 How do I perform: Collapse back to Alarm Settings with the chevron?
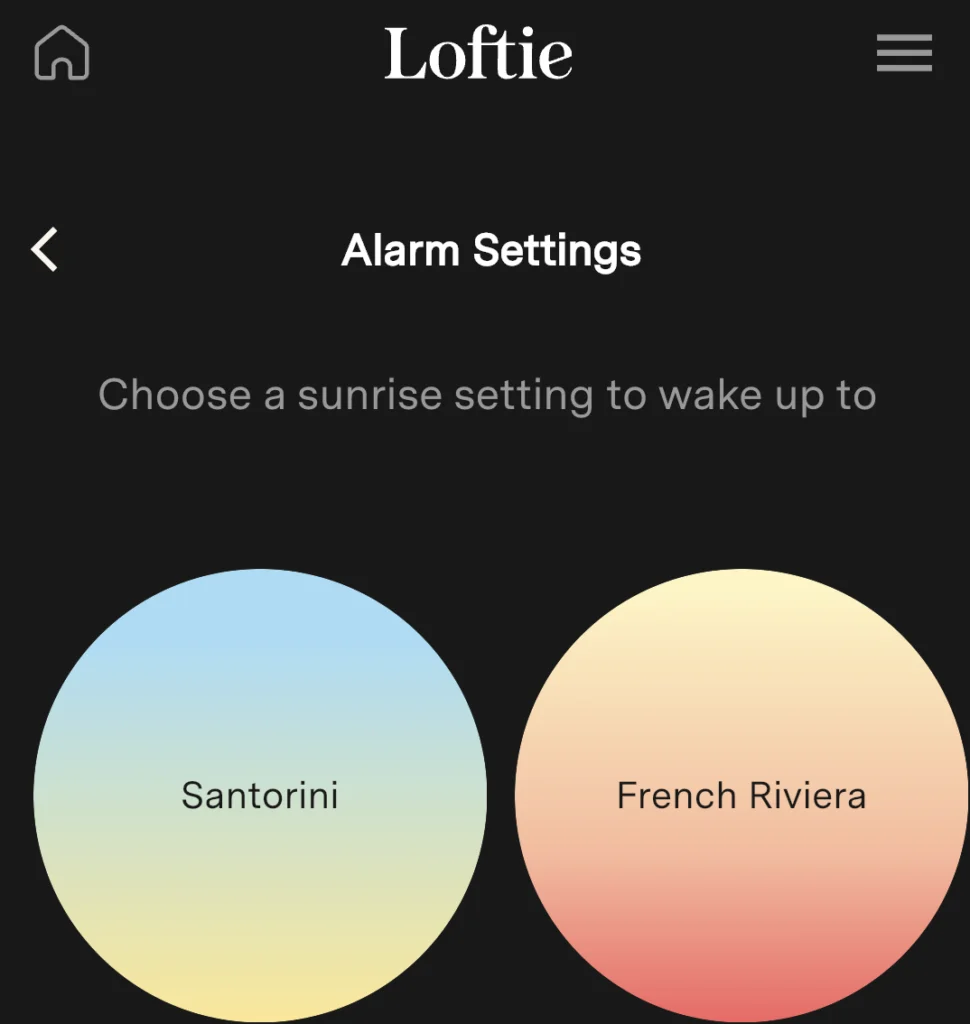tap(44, 250)
